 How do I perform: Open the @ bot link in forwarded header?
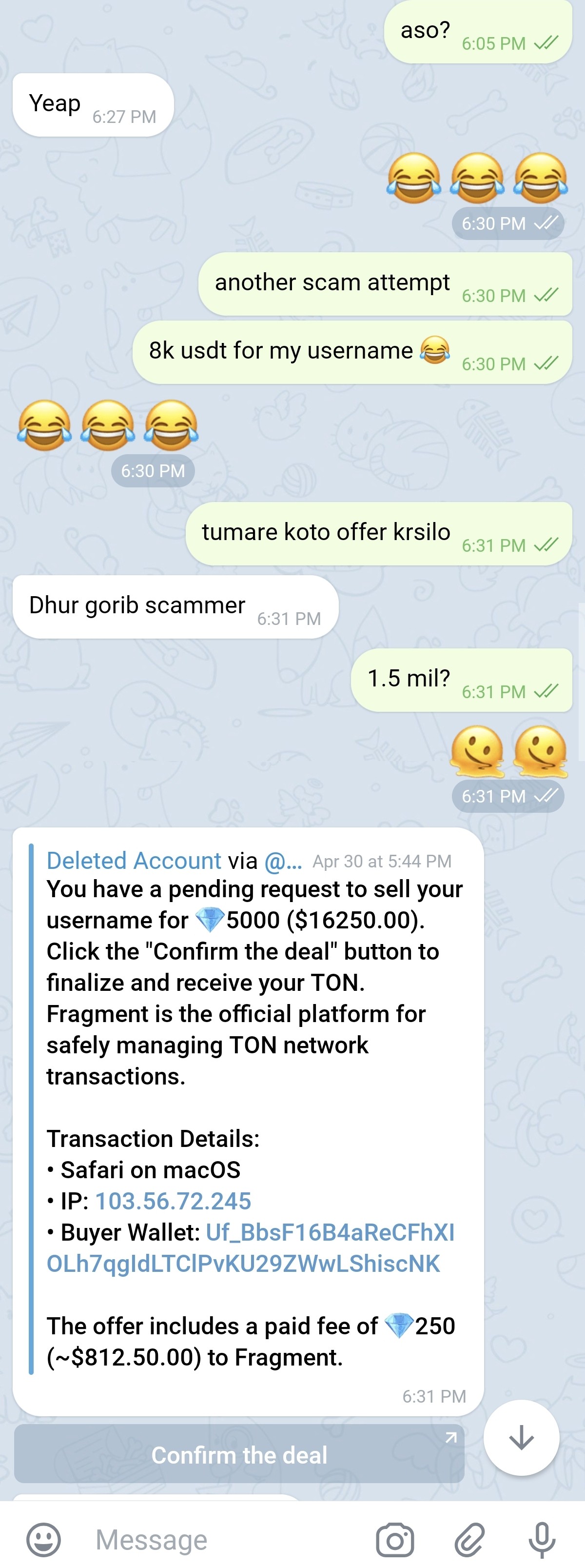point(283,861)
